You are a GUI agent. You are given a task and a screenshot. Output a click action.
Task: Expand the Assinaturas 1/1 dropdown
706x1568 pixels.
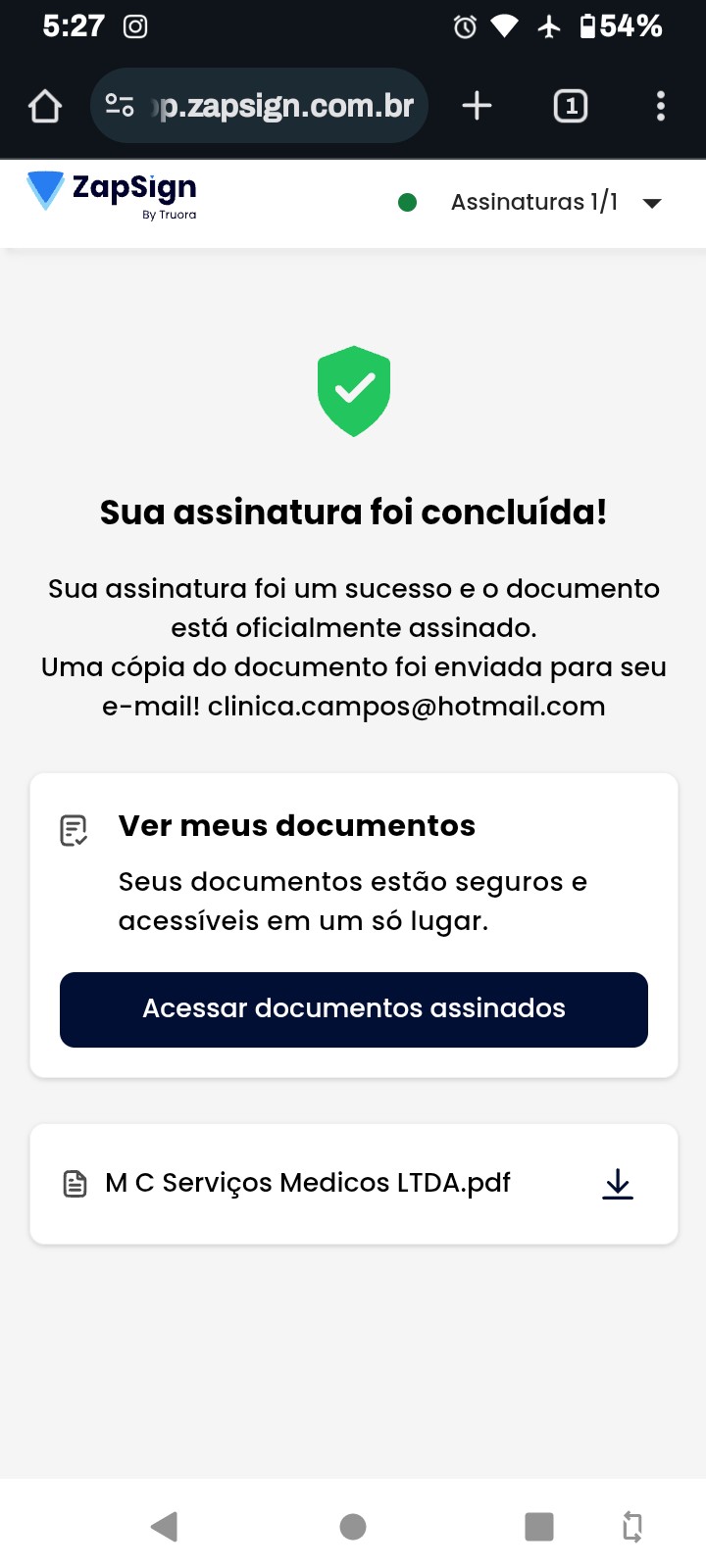coord(651,203)
